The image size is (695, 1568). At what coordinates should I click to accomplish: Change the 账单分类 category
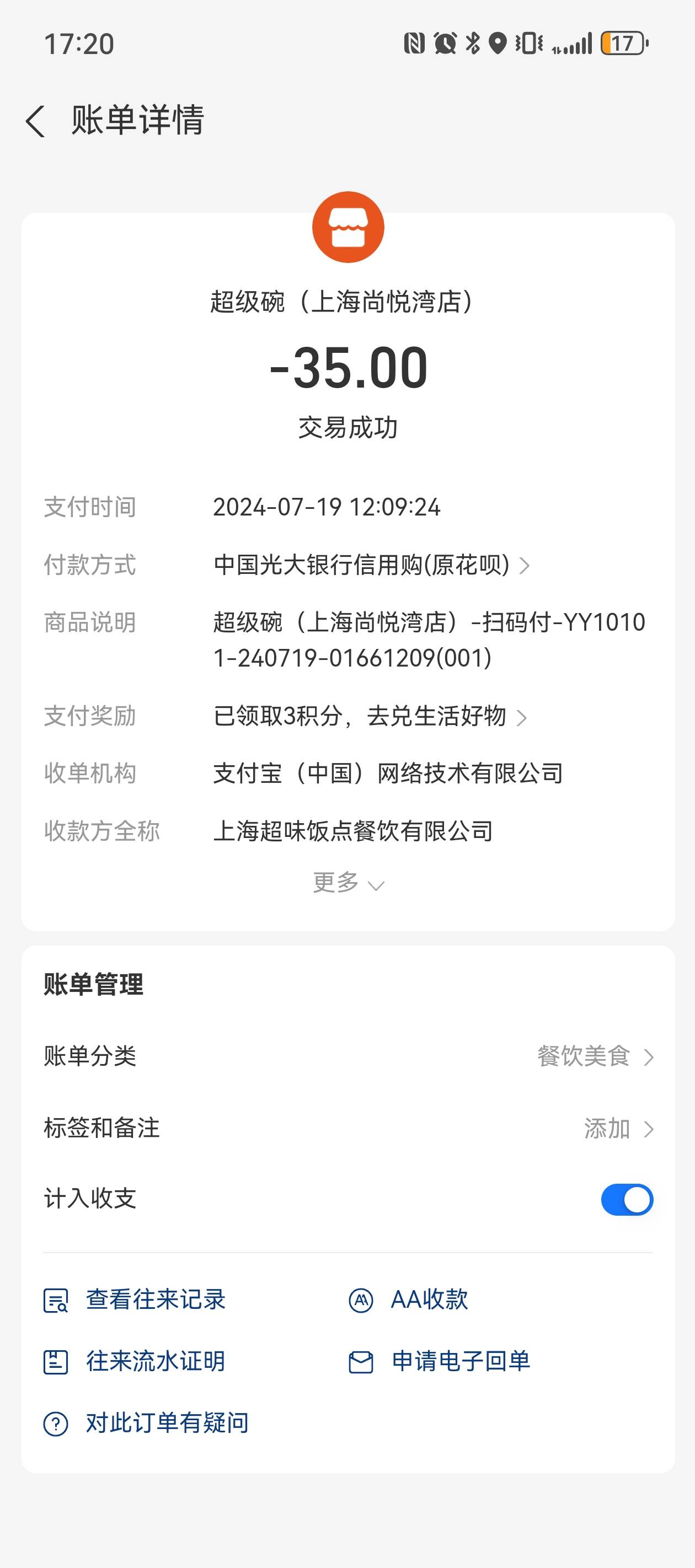(349, 1056)
